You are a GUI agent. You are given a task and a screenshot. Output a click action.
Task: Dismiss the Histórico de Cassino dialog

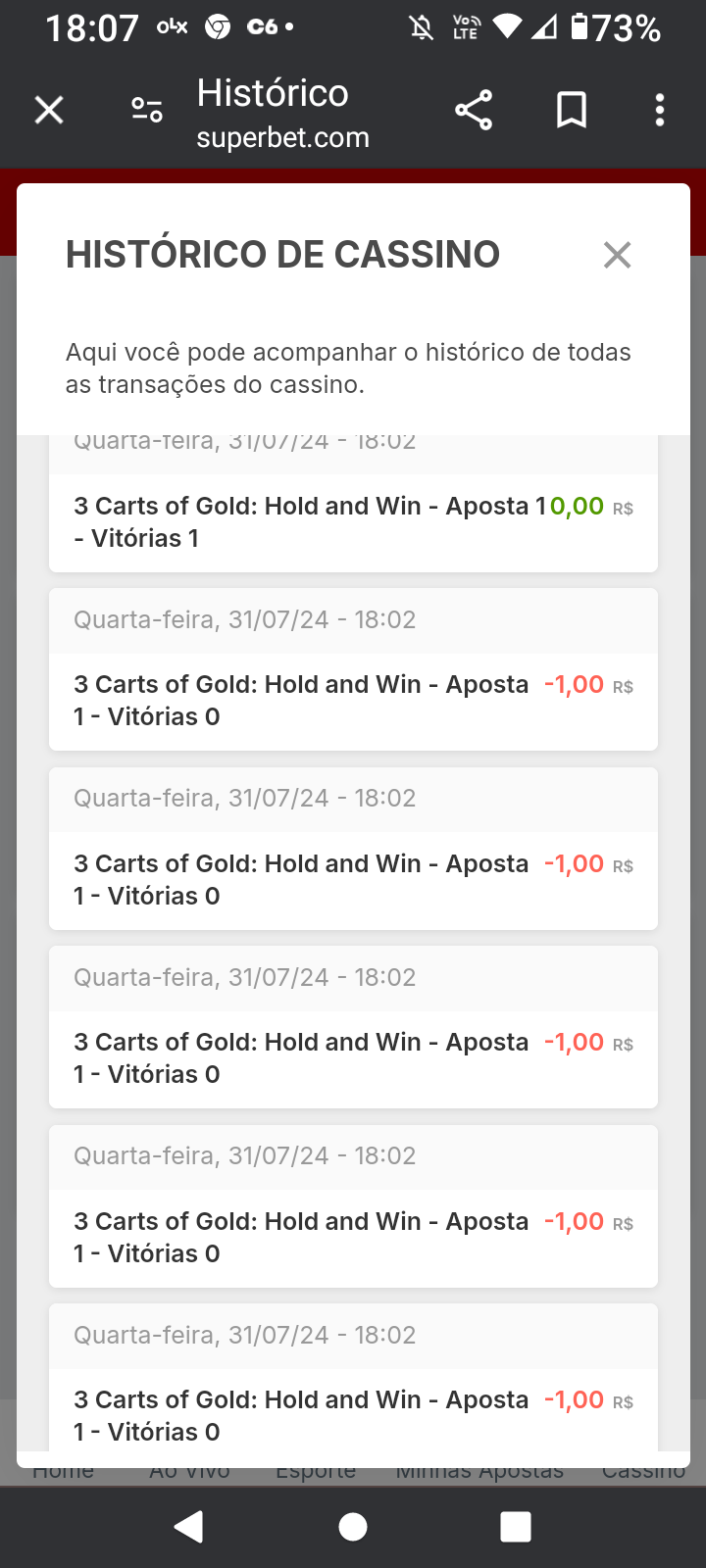click(617, 255)
